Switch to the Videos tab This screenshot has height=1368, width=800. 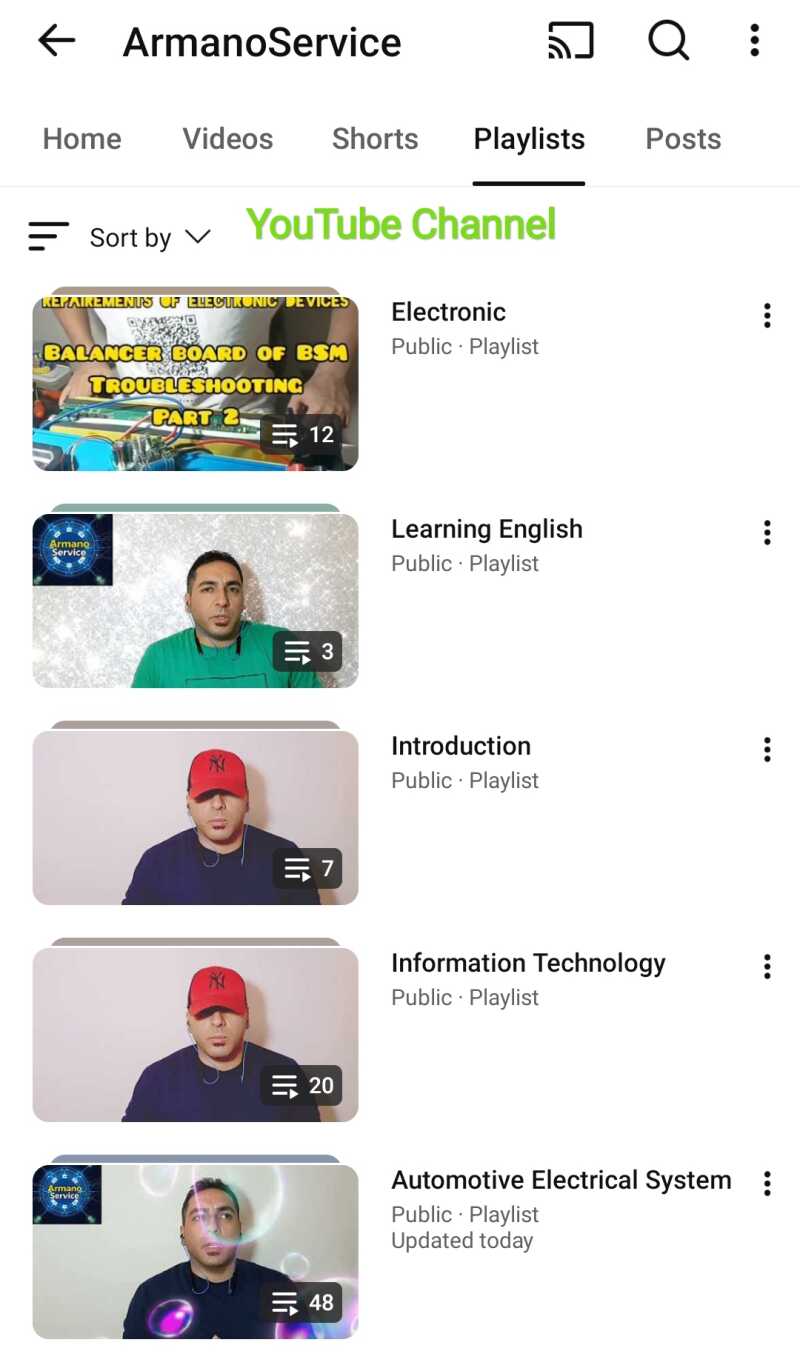pos(227,139)
